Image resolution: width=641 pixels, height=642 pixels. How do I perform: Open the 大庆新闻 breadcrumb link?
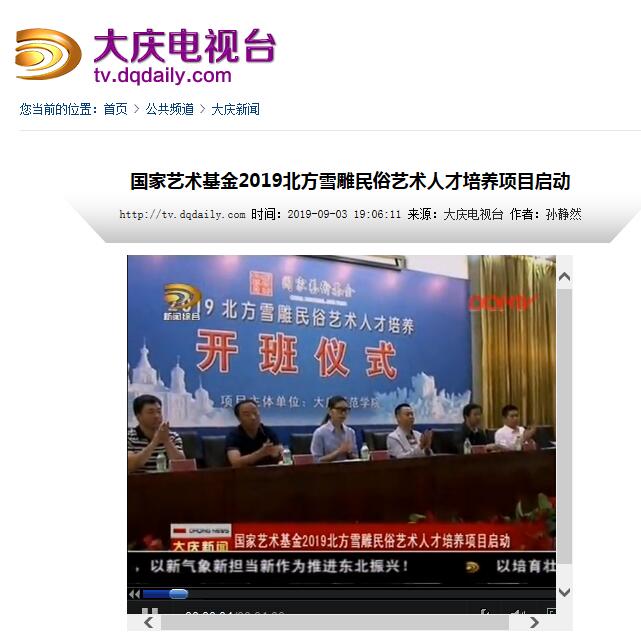(235, 109)
